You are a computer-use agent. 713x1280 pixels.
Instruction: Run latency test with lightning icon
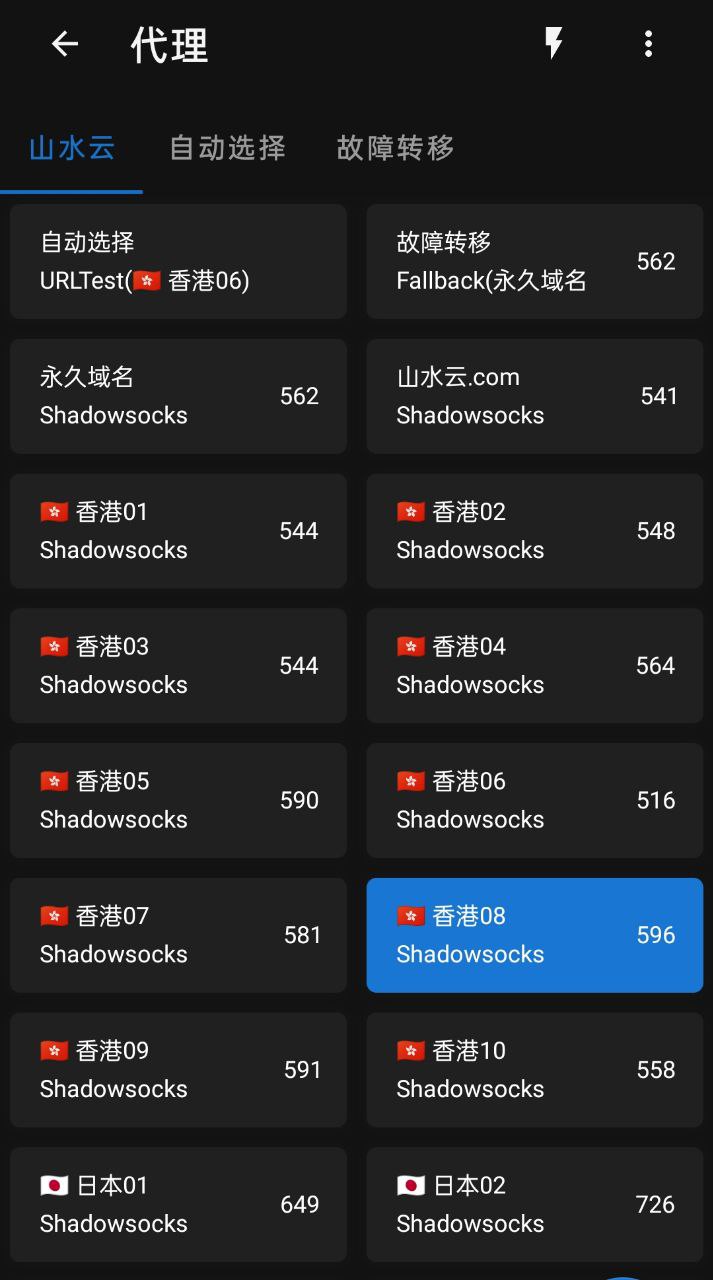click(x=553, y=44)
